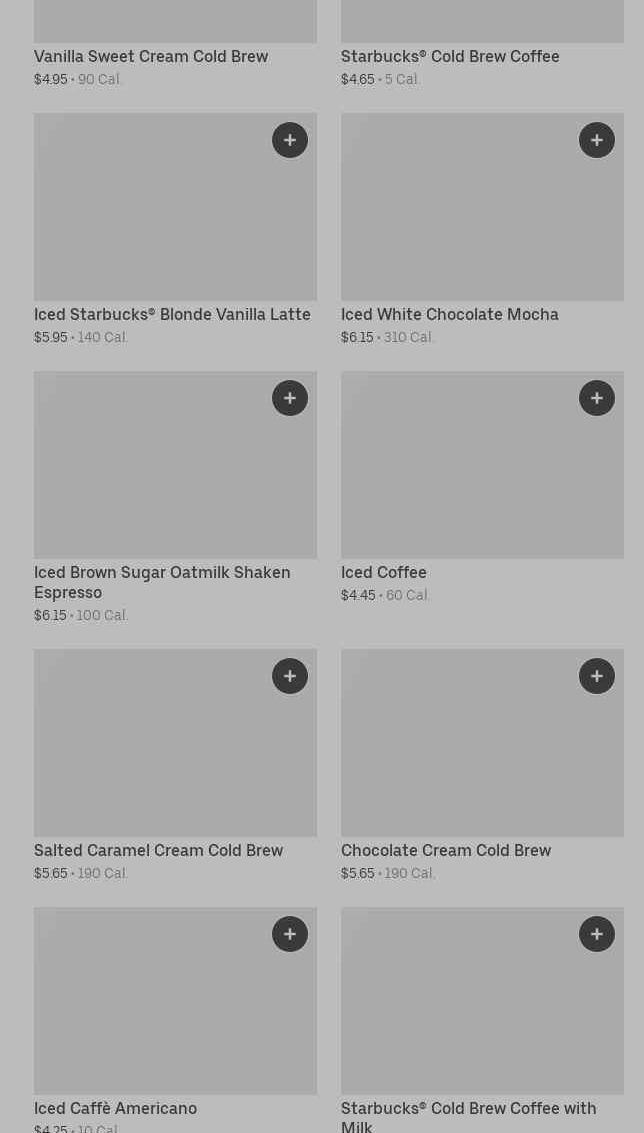The image size is (644, 1133).
Task: View Iced White Chocolate Mocha details
Action: (450, 315)
